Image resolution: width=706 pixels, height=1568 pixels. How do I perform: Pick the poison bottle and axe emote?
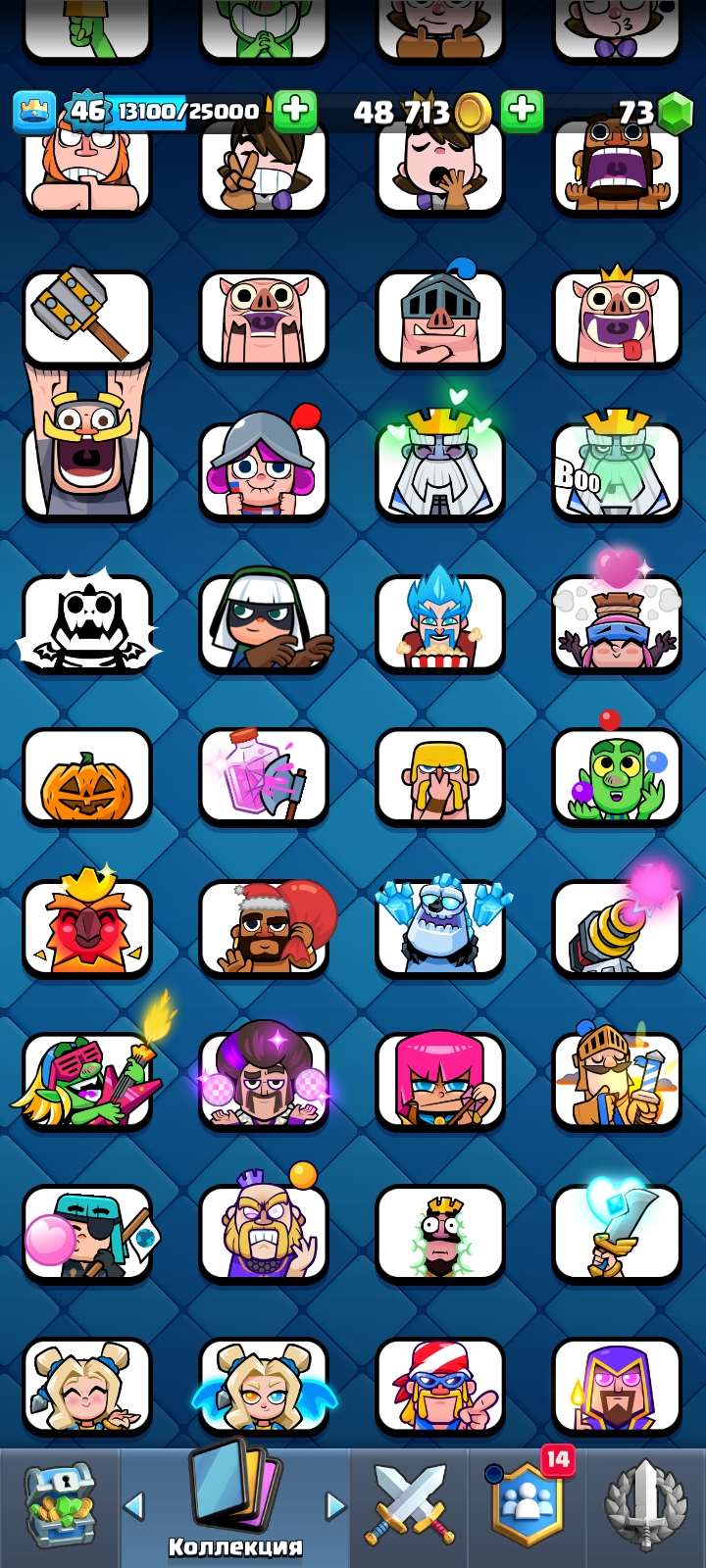263,774
